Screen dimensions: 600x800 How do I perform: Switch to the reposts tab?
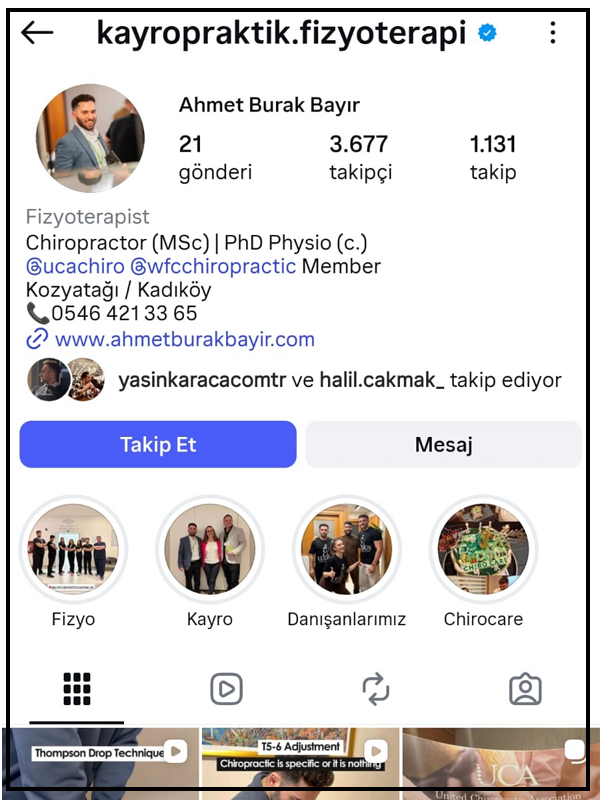point(375,689)
